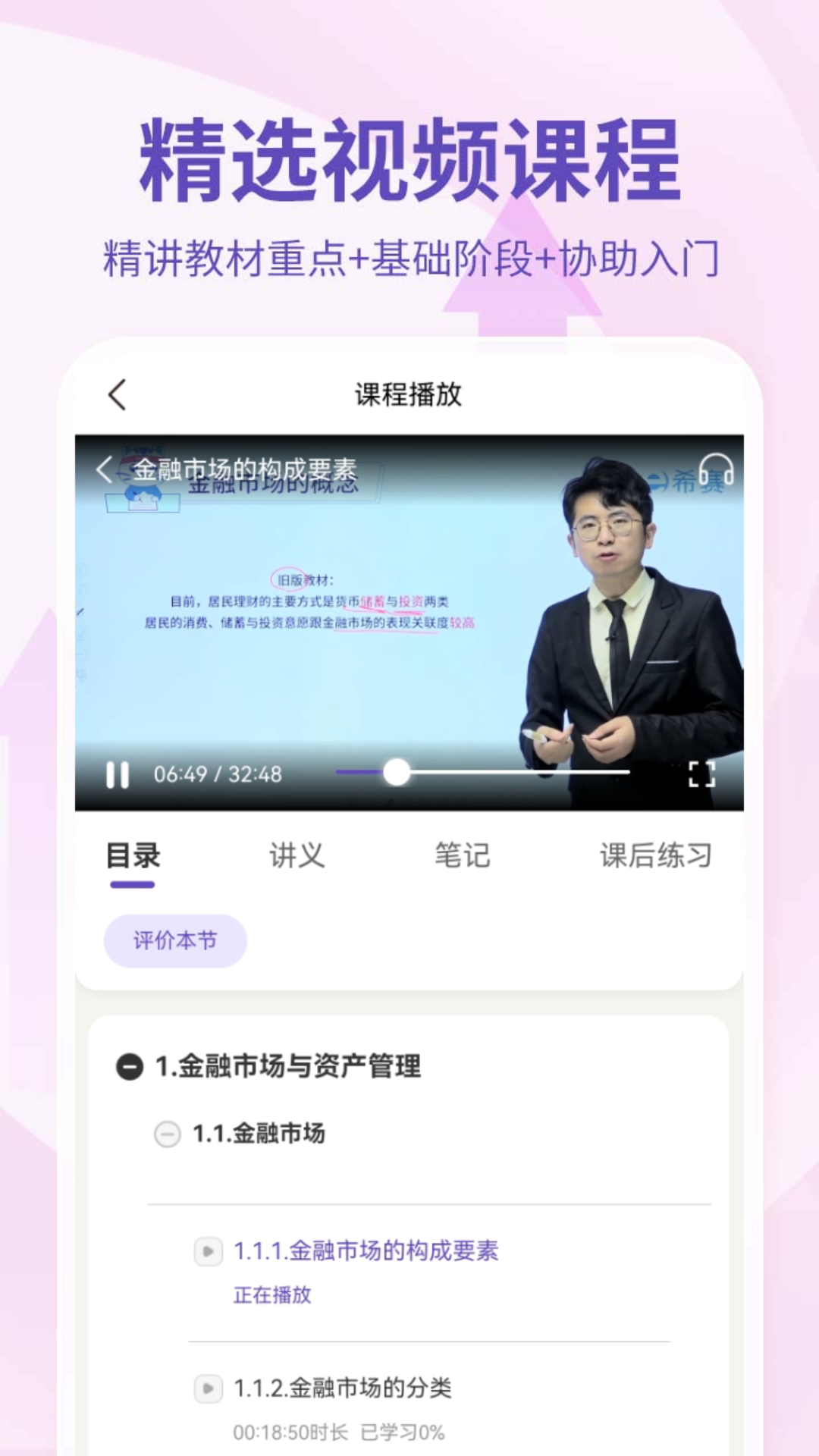The height and width of the screenshot is (1456, 819).
Task: Tap the 评价本节 button
Action: [x=174, y=940]
